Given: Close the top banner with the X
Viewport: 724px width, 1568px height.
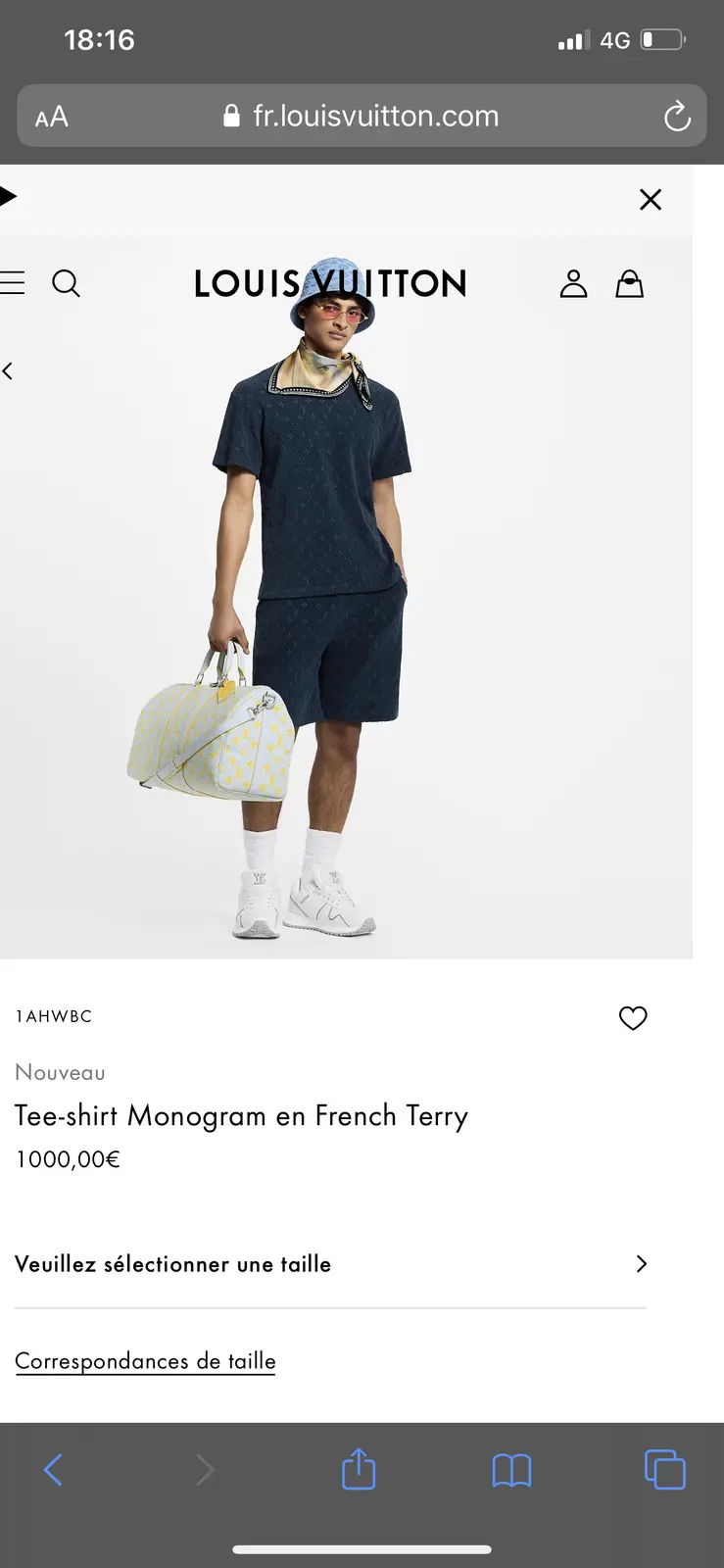Looking at the screenshot, I should coord(651,200).
